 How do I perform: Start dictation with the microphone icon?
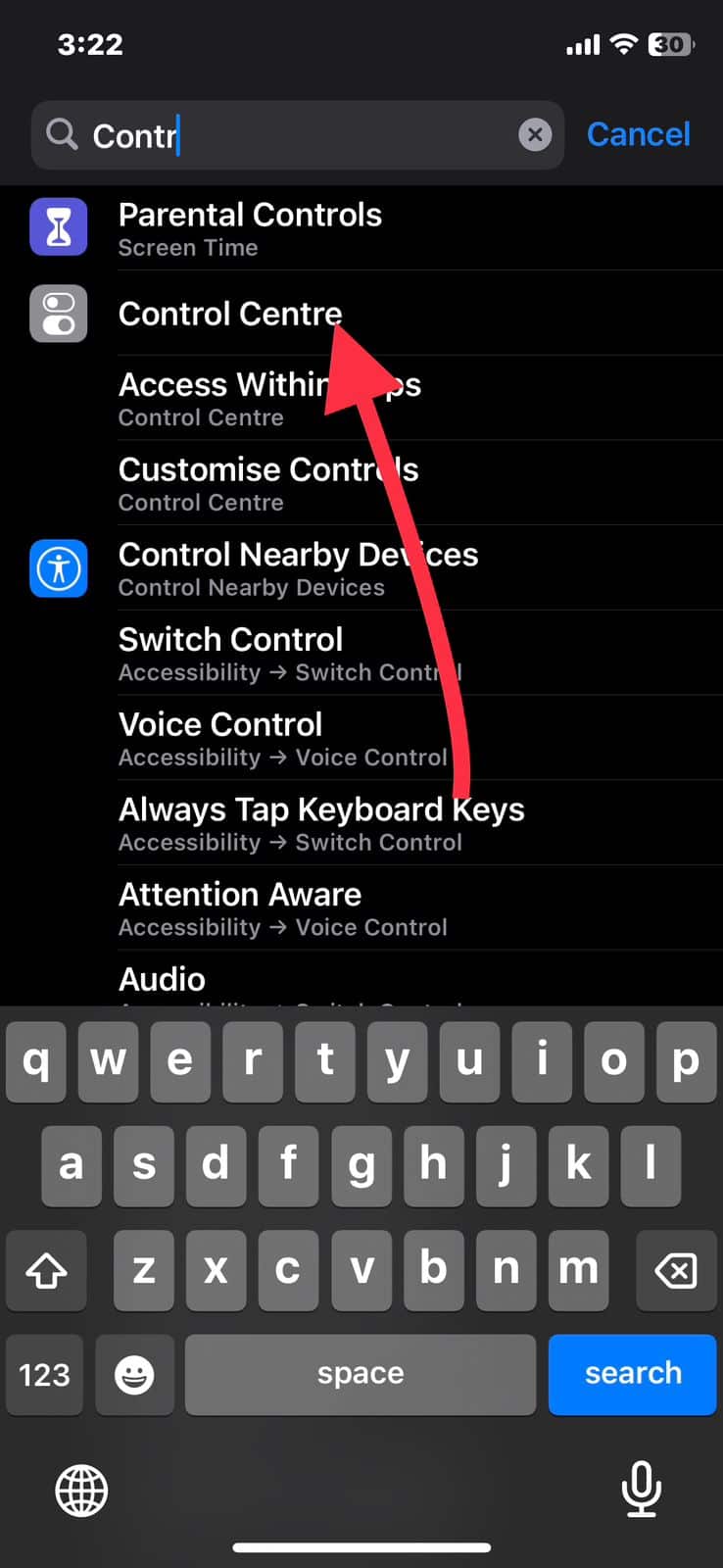tap(641, 1489)
